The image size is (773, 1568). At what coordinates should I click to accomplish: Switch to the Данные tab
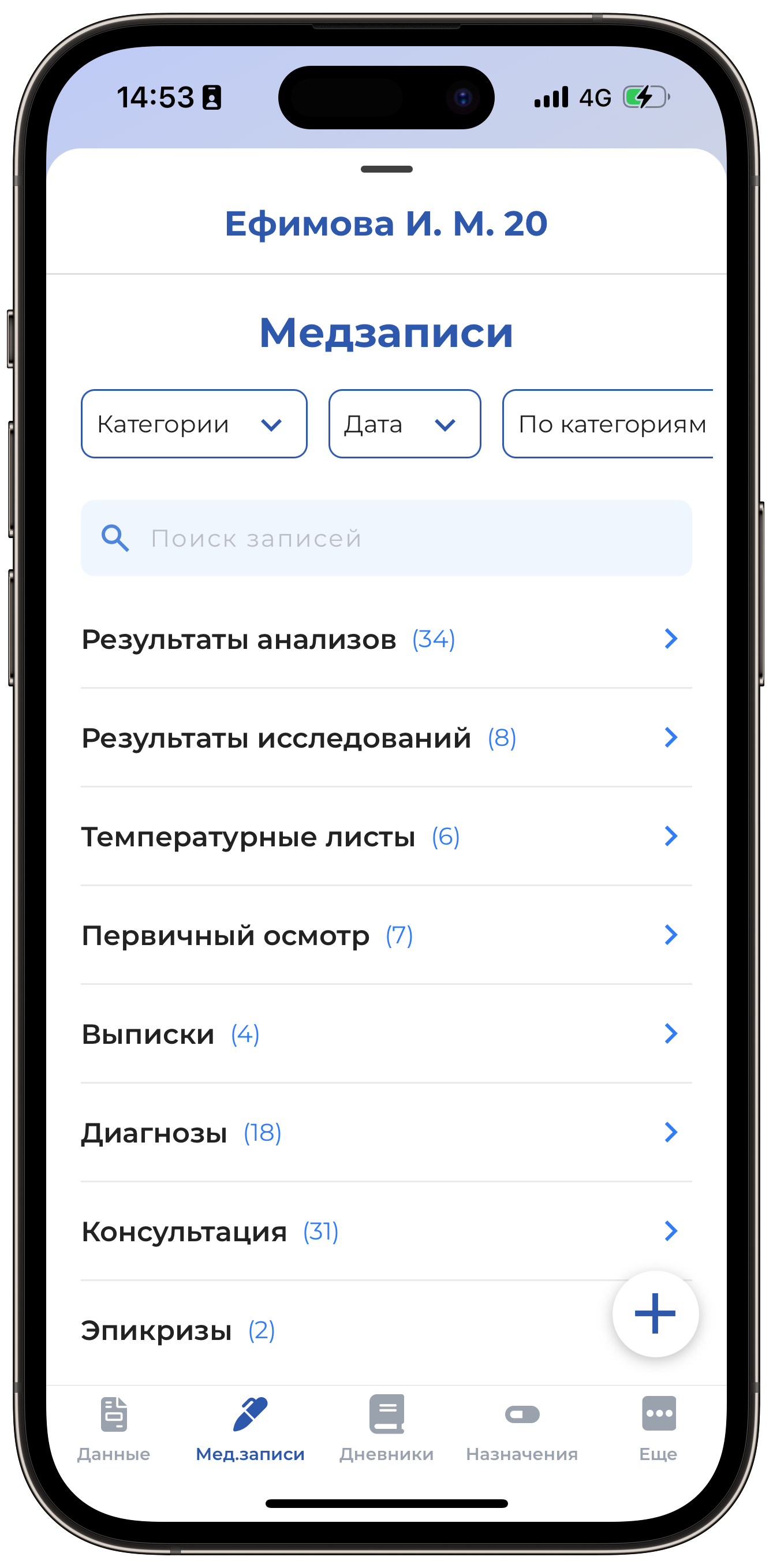click(x=114, y=1427)
